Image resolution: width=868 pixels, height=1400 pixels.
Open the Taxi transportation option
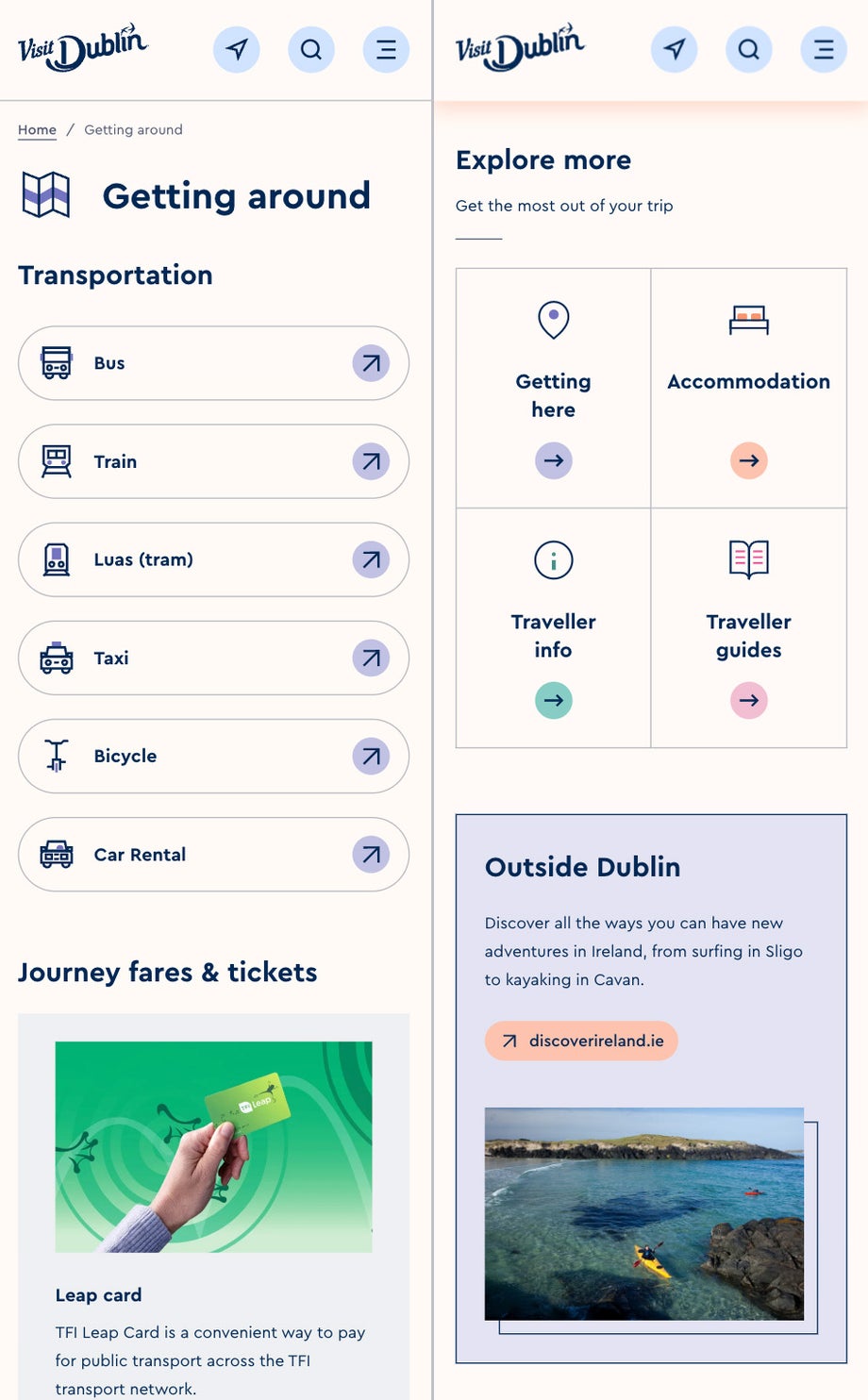click(x=213, y=658)
